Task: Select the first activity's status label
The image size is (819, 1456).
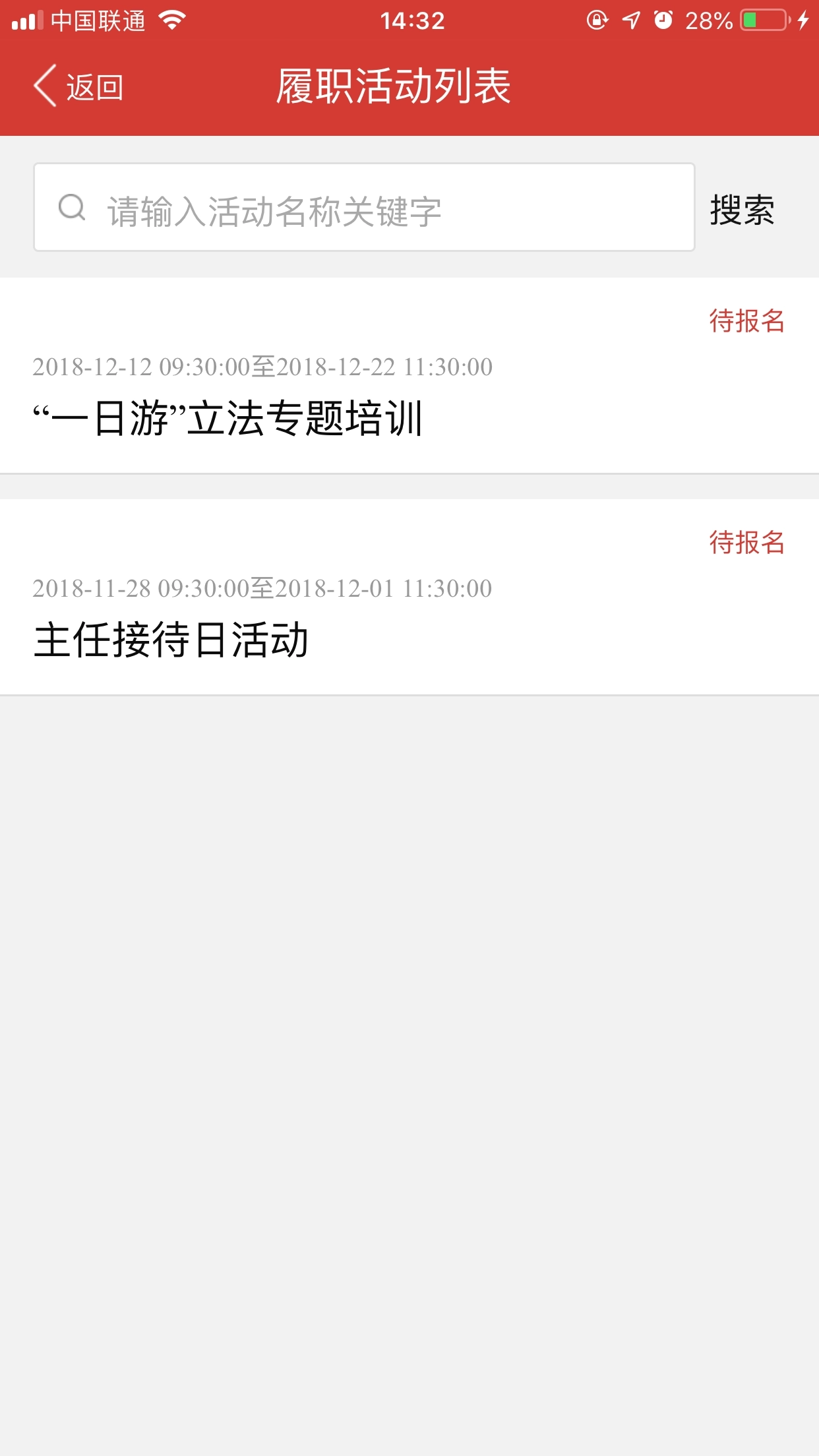Action: click(747, 321)
